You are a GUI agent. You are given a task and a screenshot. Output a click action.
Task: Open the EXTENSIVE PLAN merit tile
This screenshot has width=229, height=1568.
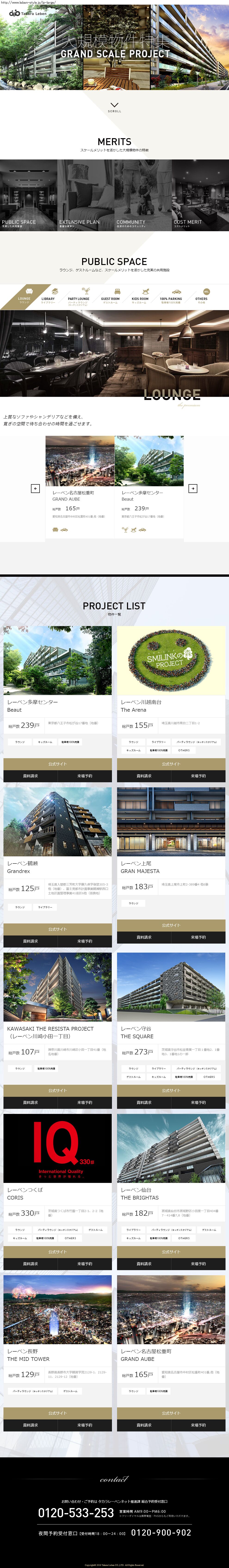click(x=86, y=195)
